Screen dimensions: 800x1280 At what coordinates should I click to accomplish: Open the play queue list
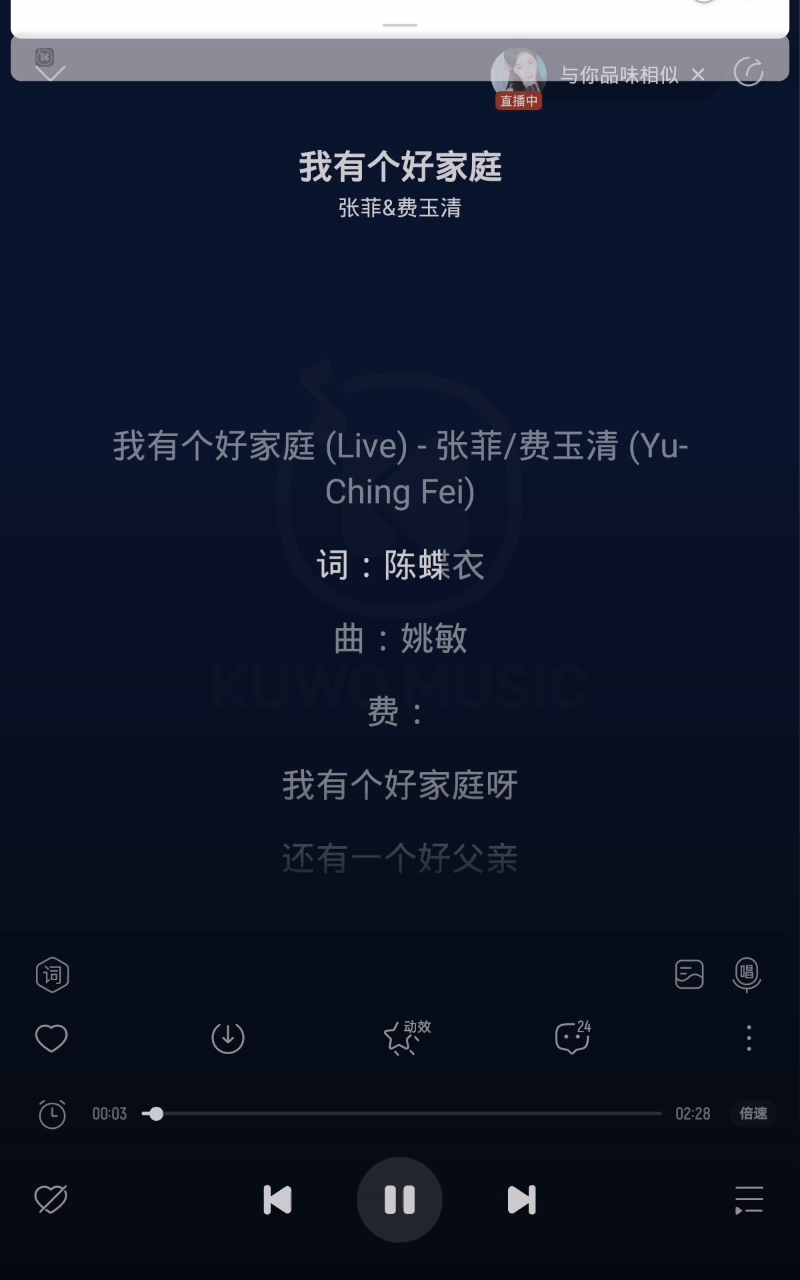tap(748, 1199)
